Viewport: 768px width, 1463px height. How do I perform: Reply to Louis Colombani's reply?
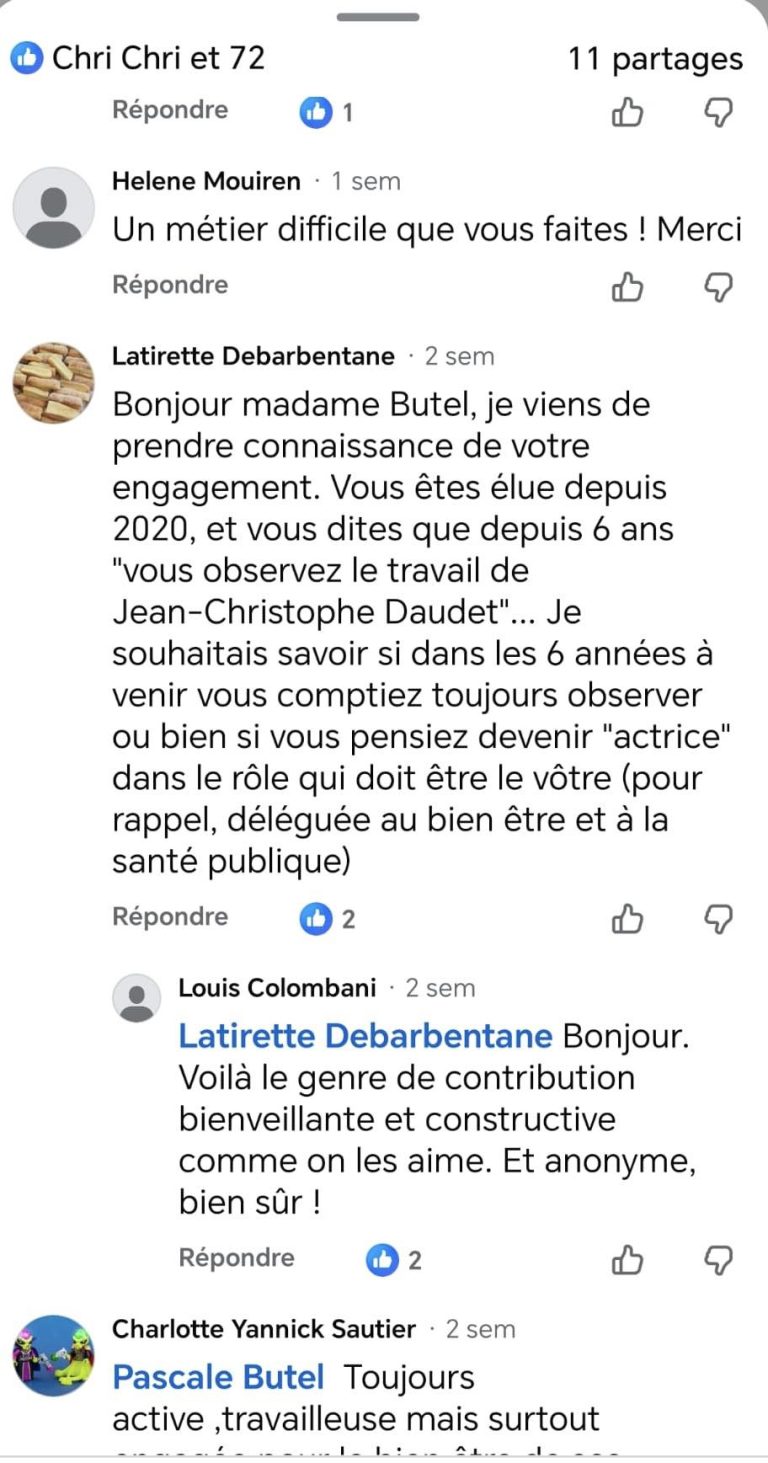[236, 1257]
